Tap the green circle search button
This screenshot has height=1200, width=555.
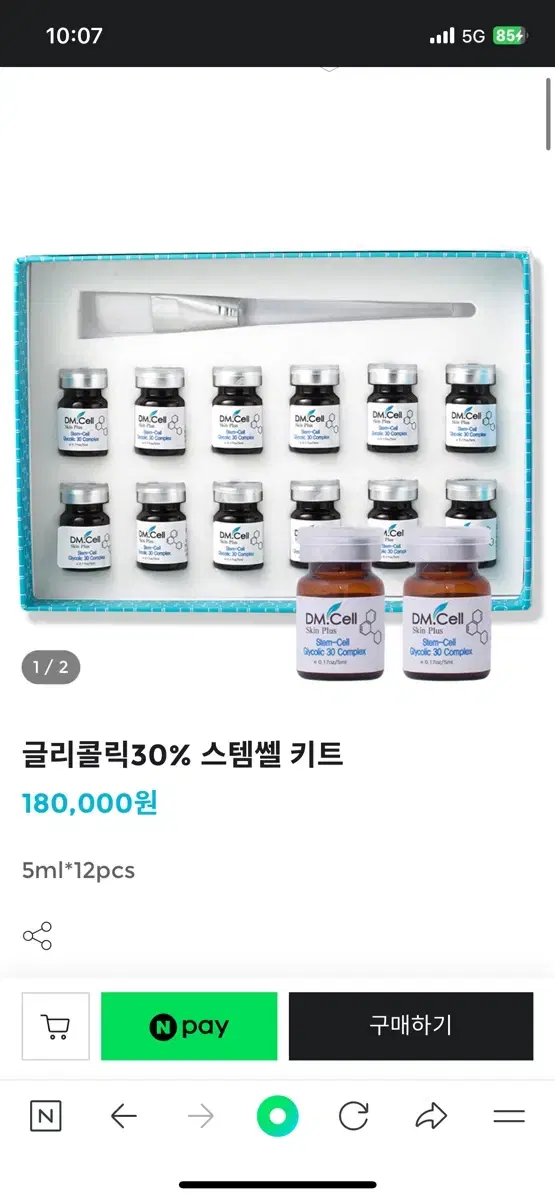[277, 1117]
